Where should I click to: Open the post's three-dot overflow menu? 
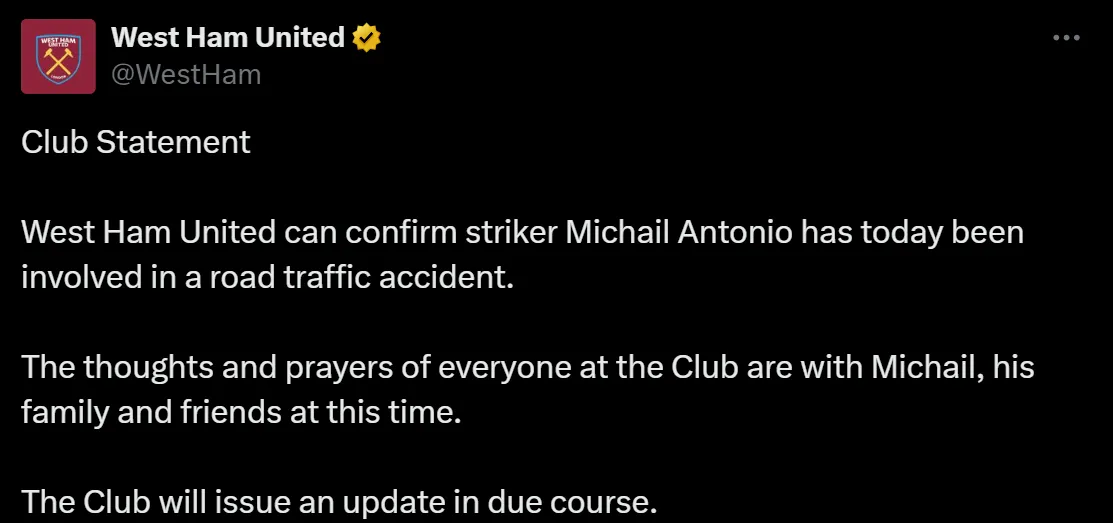tap(1067, 38)
